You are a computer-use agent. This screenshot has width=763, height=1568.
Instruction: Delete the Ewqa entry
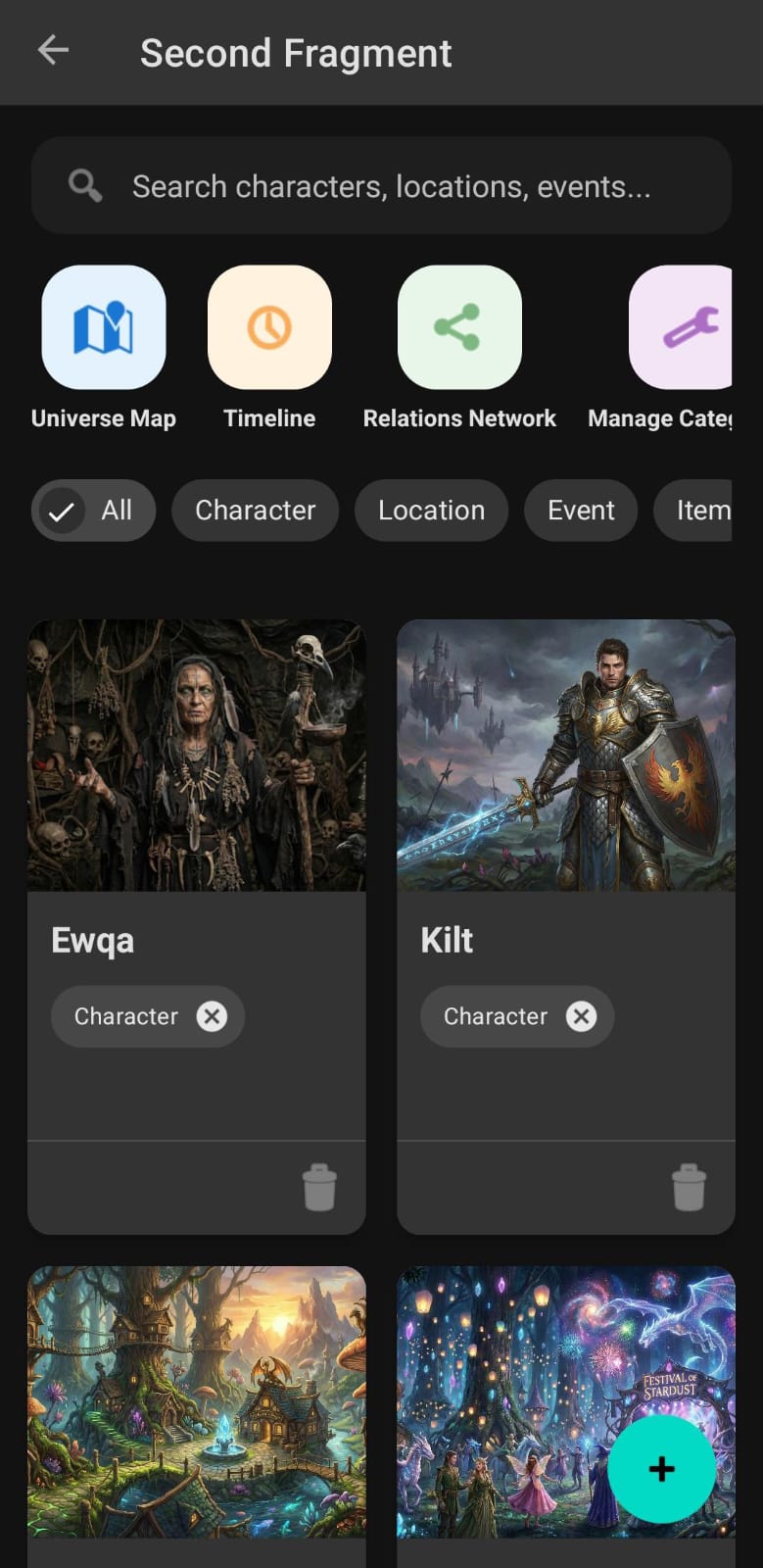click(x=319, y=1188)
